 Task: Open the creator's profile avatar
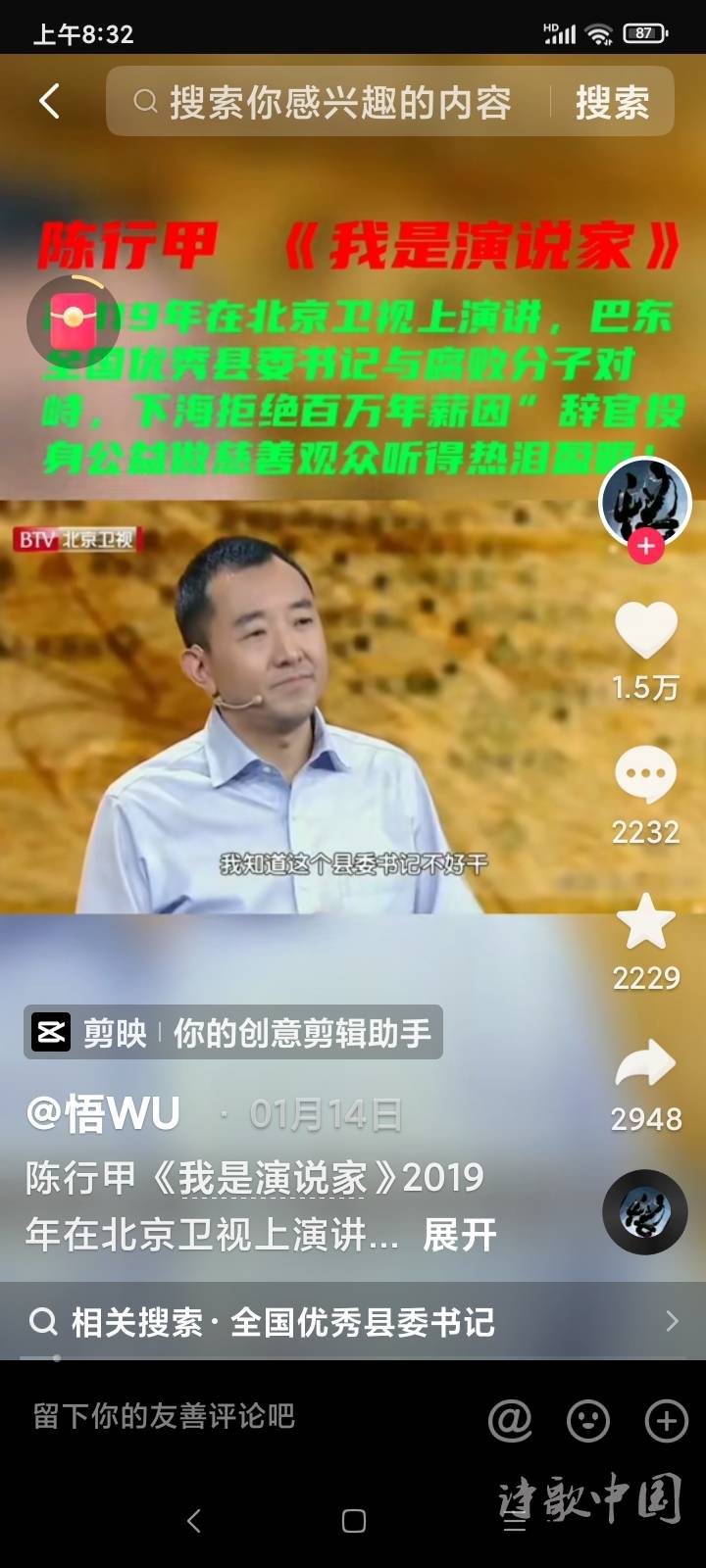[644, 502]
